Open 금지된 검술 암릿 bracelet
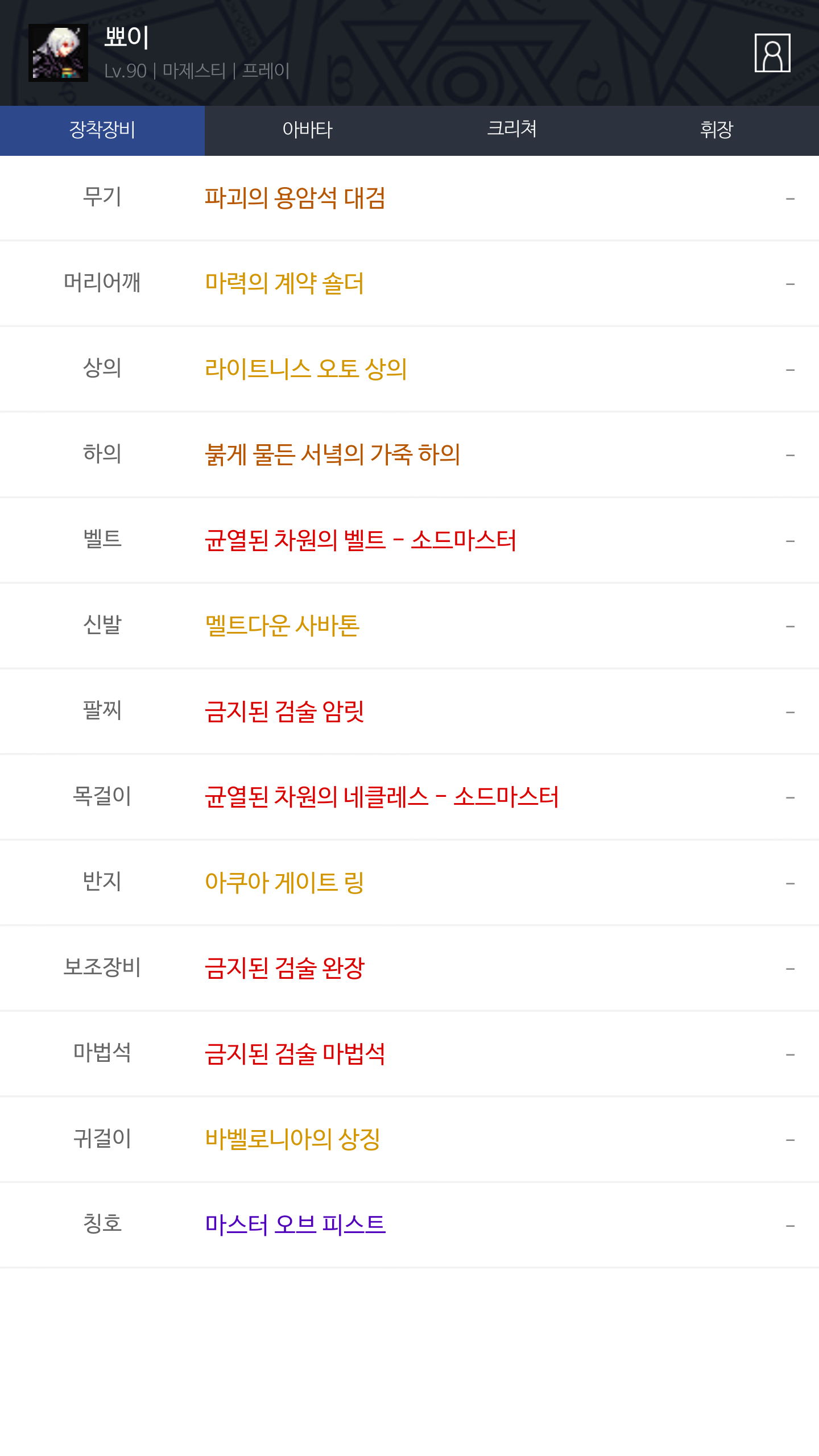819x1456 pixels. [x=284, y=712]
